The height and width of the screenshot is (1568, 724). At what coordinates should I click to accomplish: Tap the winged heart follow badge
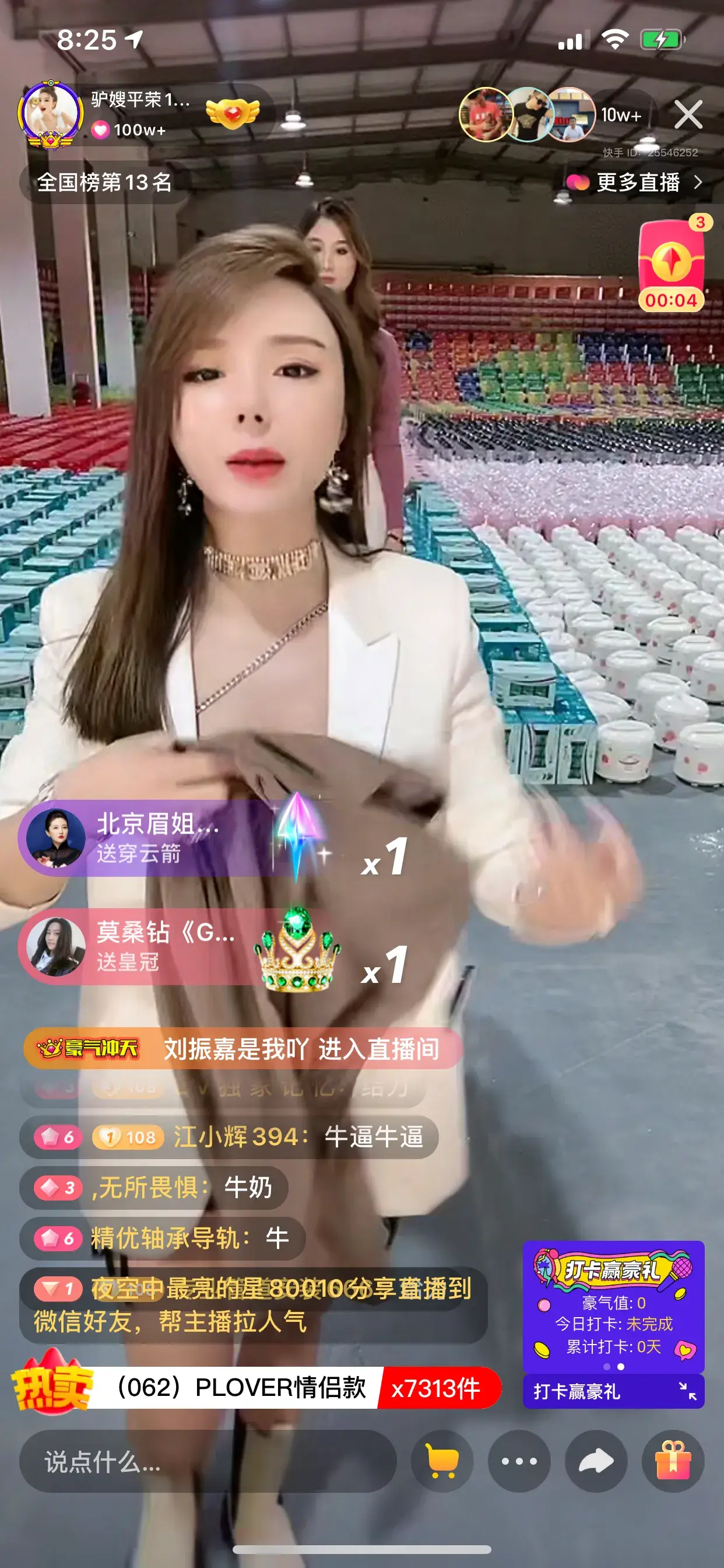(x=233, y=113)
